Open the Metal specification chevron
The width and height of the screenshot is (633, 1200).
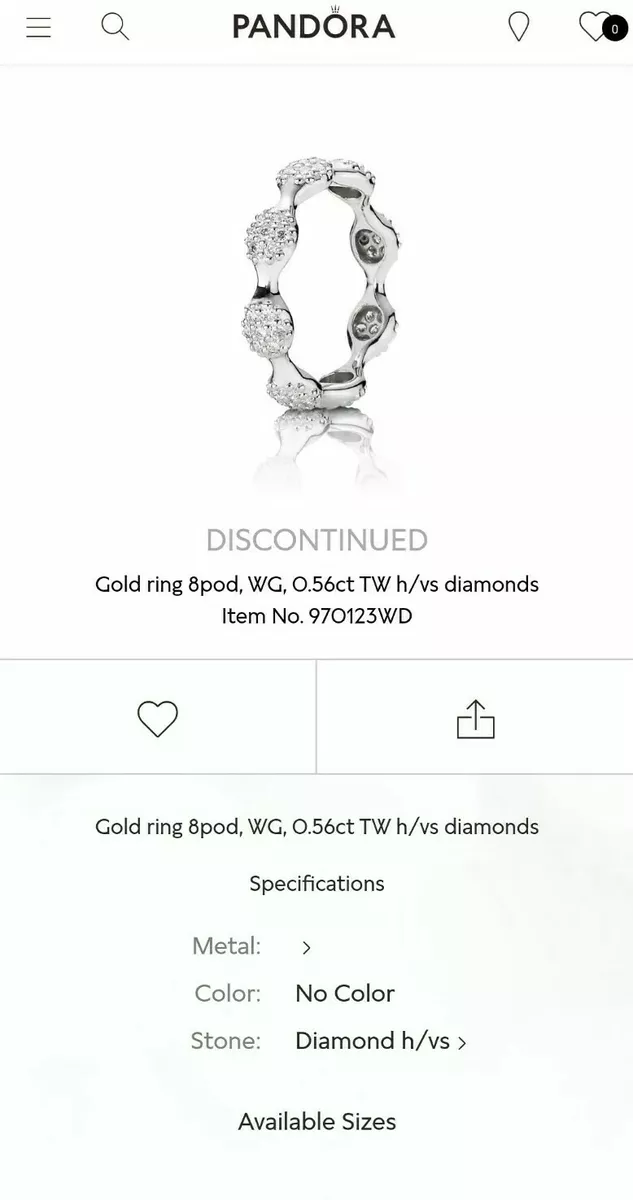point(306,947)
